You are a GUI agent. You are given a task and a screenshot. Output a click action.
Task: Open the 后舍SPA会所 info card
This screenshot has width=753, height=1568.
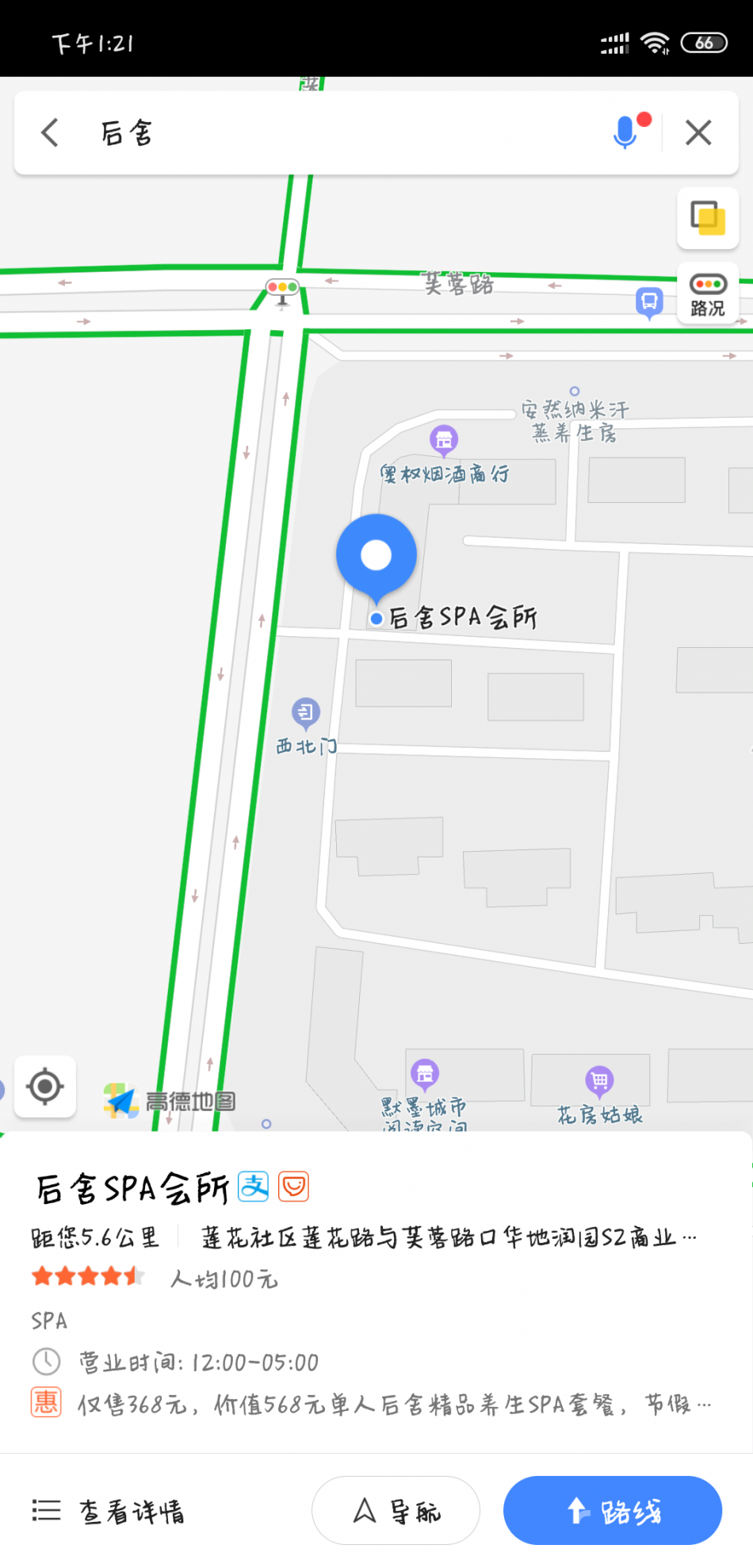point(132,1188)
